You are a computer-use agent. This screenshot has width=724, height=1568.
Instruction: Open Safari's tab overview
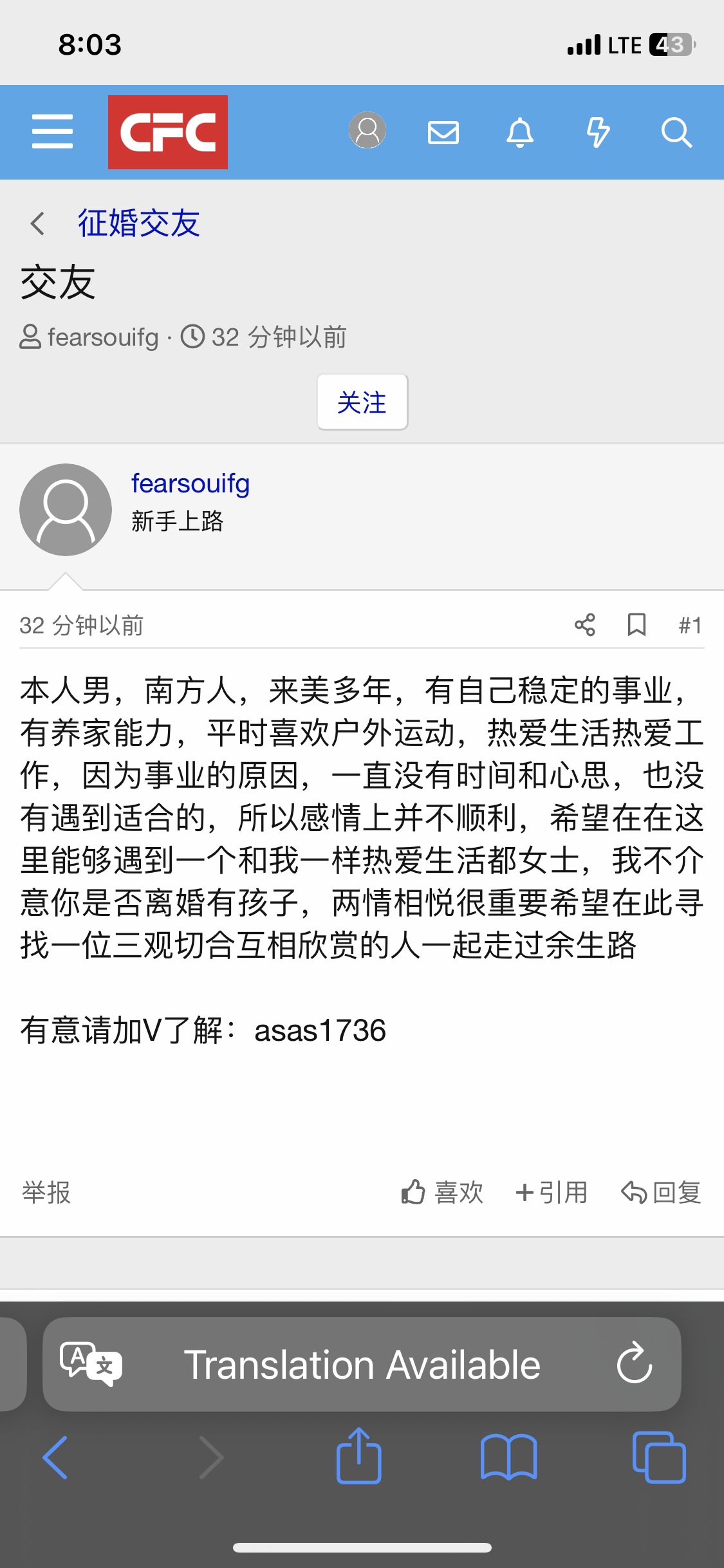point(659,1457)
